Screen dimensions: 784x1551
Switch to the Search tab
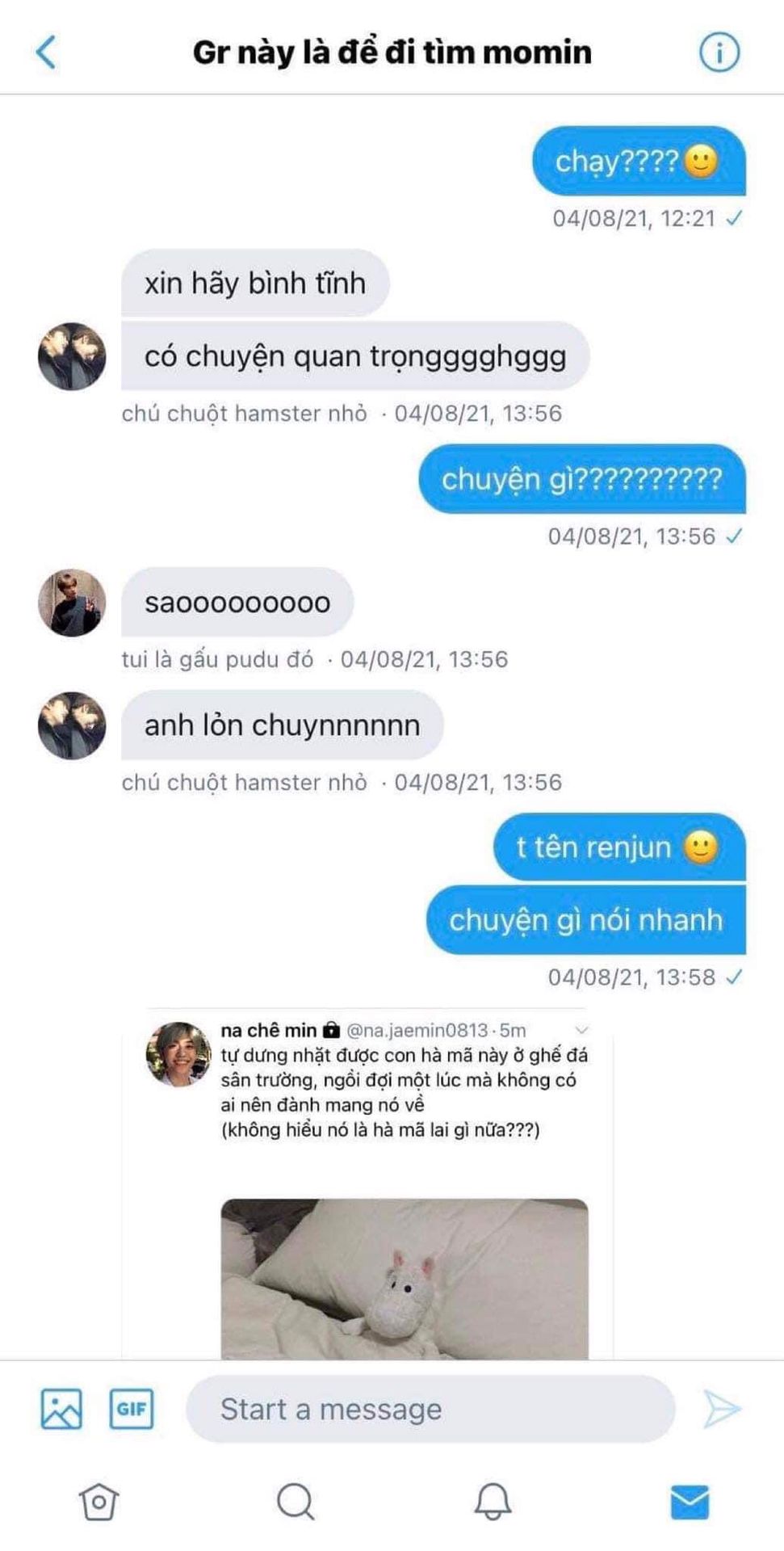(x=296, y=1502)
